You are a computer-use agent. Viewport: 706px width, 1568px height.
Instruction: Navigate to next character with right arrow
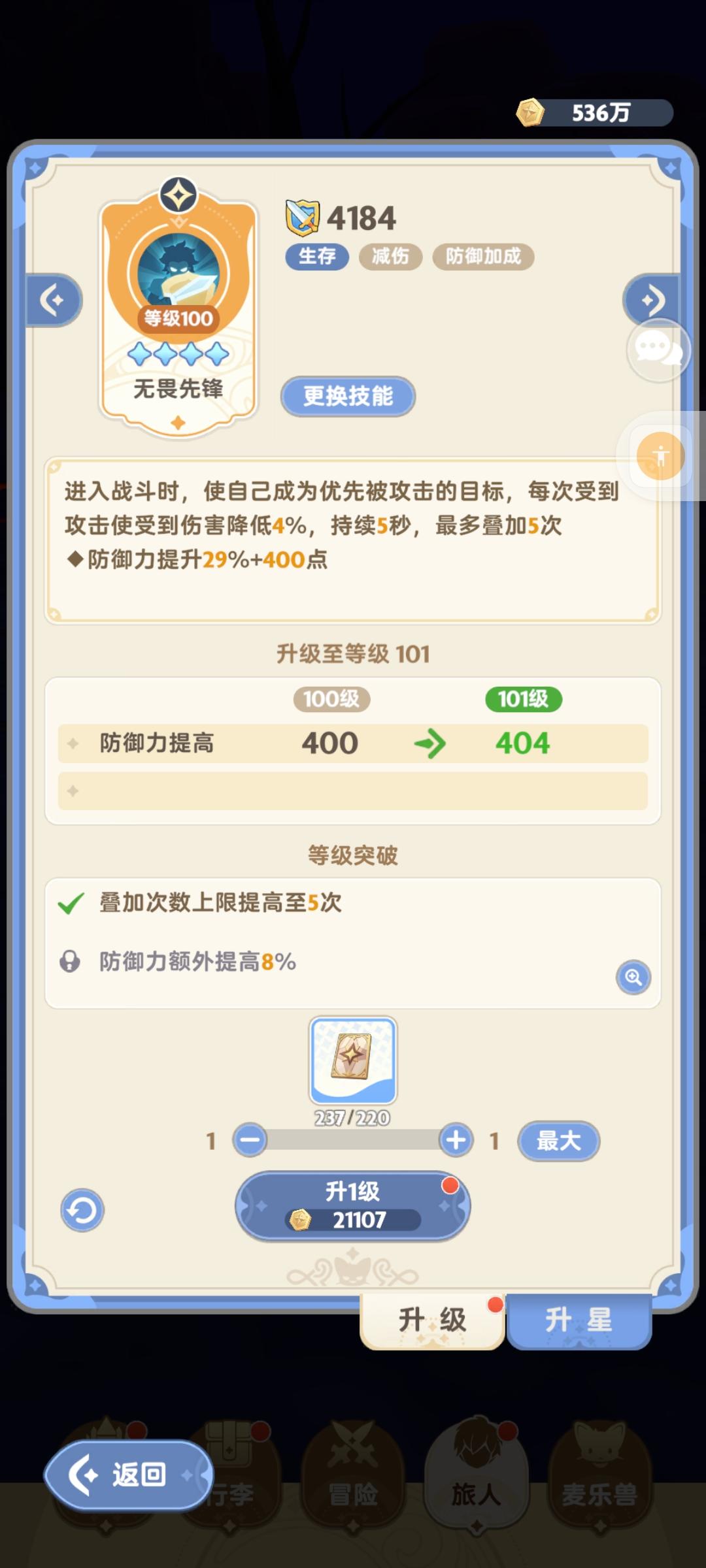click(652, 301)
